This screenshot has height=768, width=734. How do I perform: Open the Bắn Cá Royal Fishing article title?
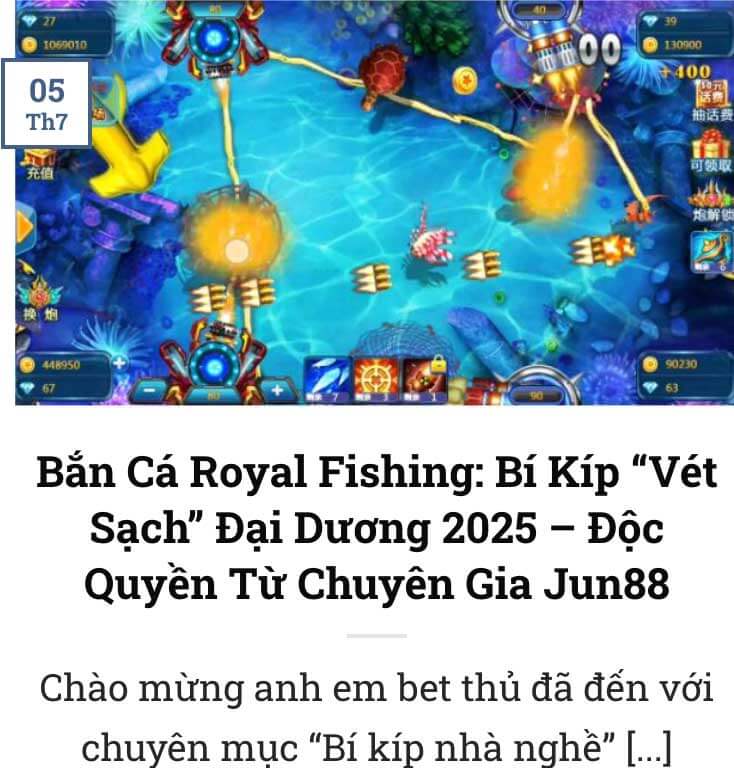click(376, 529)
